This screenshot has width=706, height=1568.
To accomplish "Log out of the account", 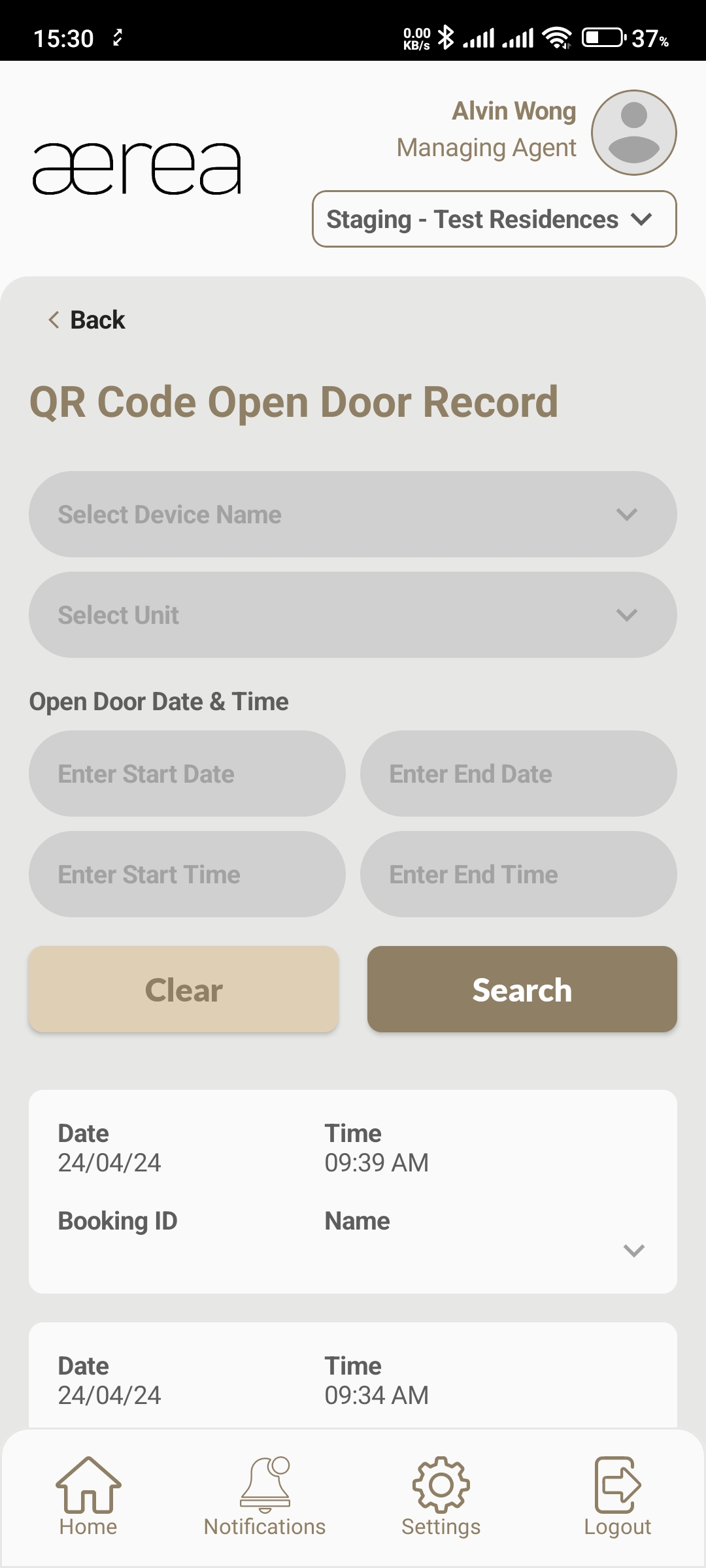I will tap(617, 1497).
